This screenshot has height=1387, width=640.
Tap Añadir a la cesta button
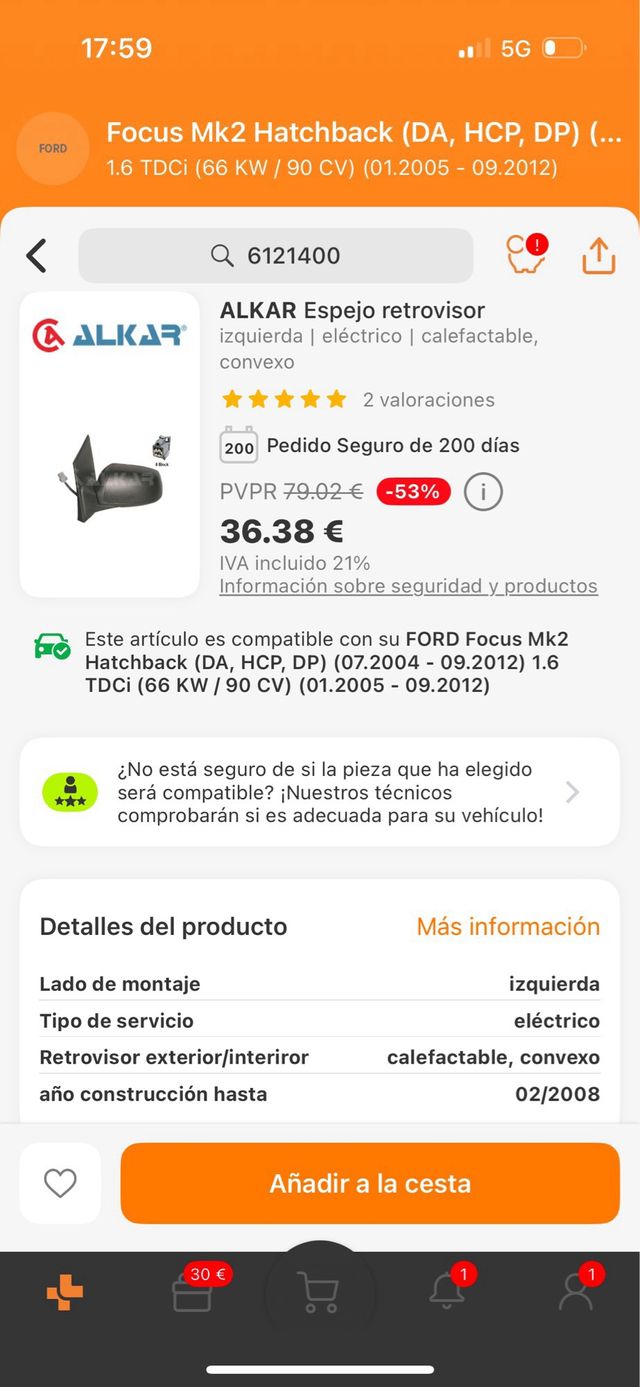tap(370, 1184)
